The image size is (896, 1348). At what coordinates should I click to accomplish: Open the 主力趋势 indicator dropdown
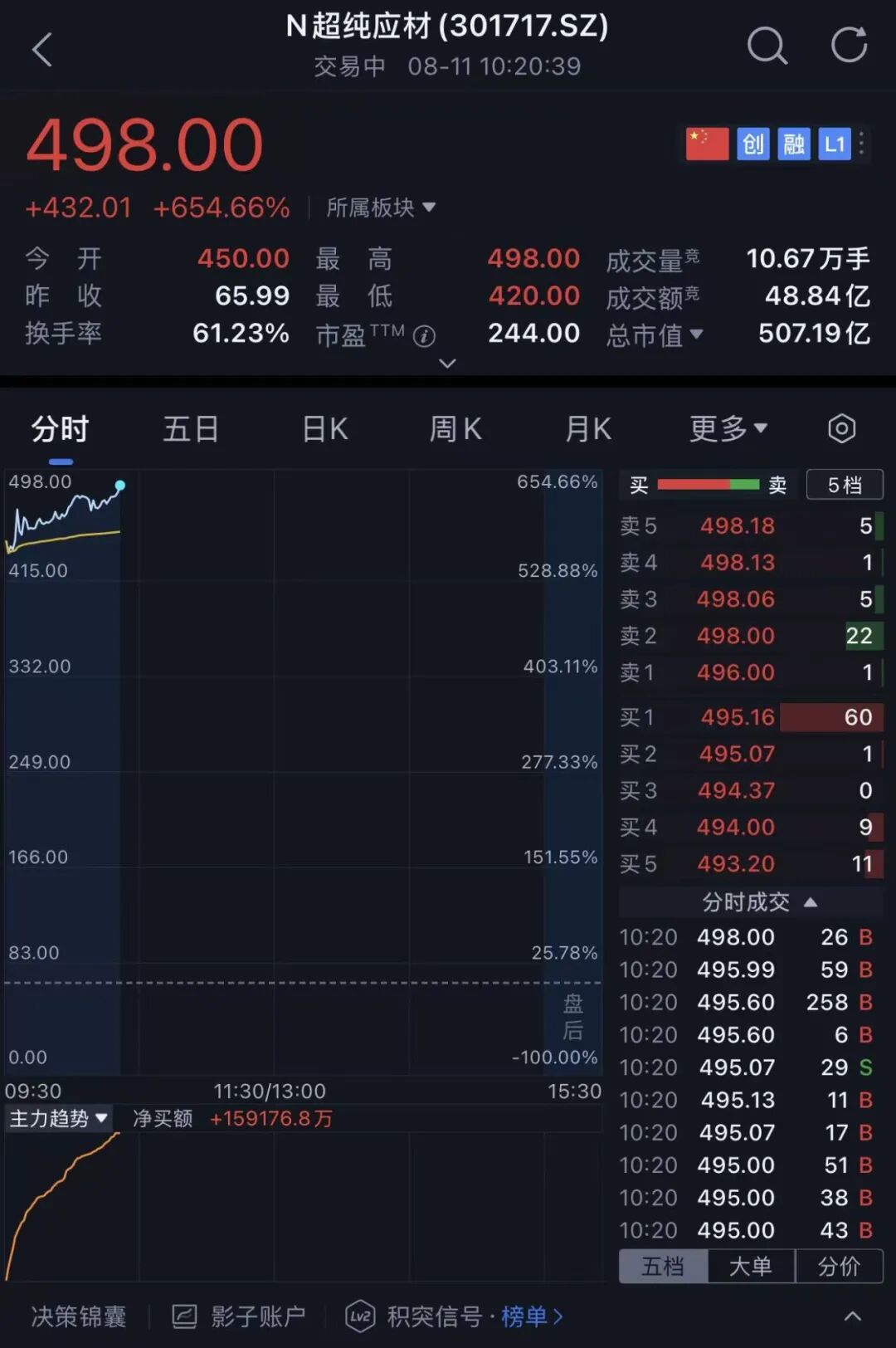click(x=57, y=1119)
